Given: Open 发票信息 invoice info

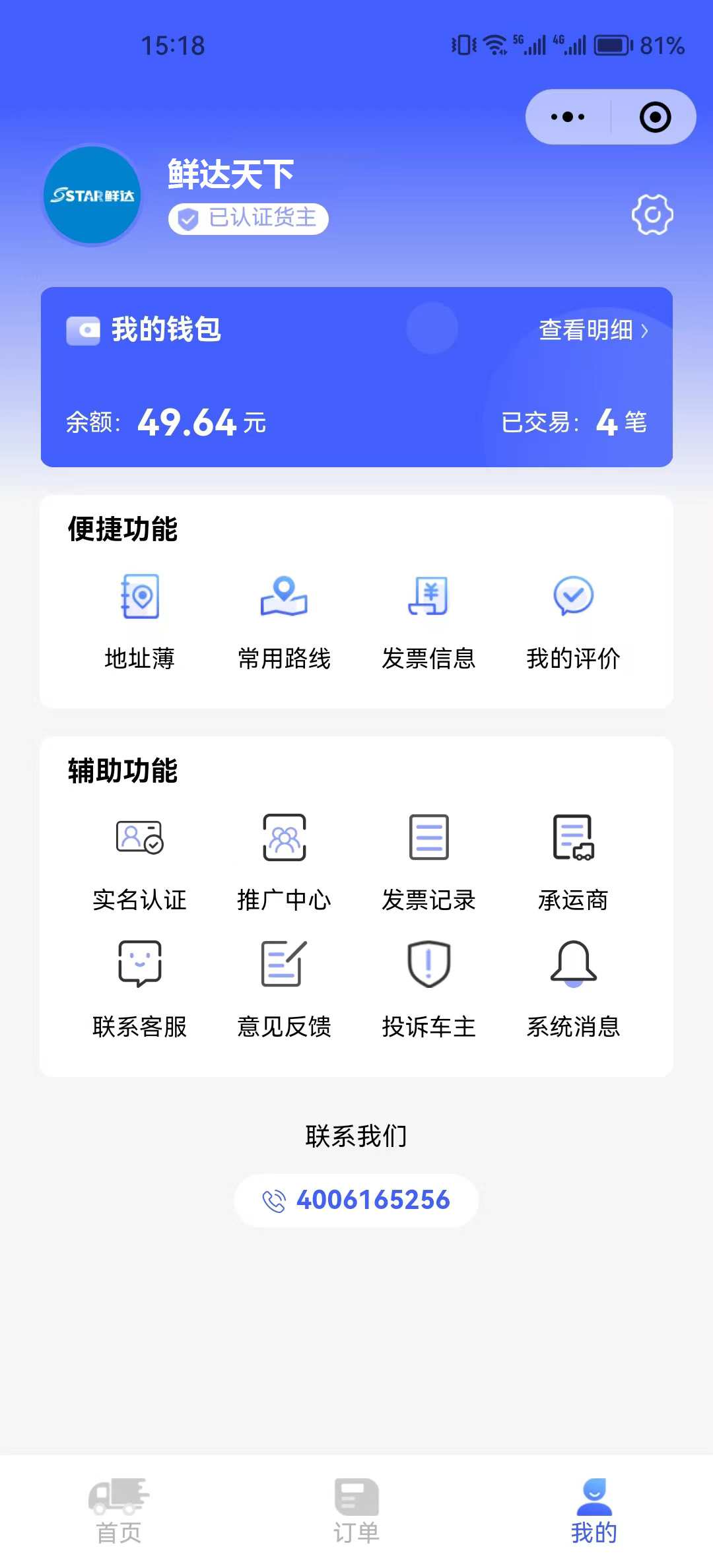Looking at the screenshot, I should tap(428, 620).
